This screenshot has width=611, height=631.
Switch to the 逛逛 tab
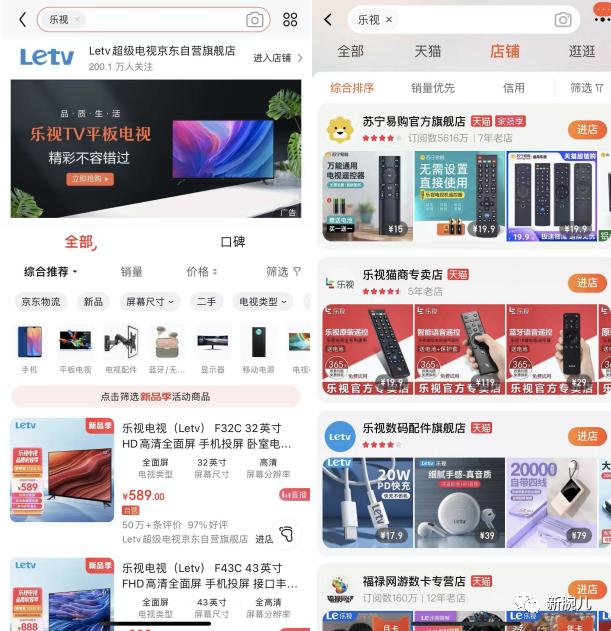581,51
